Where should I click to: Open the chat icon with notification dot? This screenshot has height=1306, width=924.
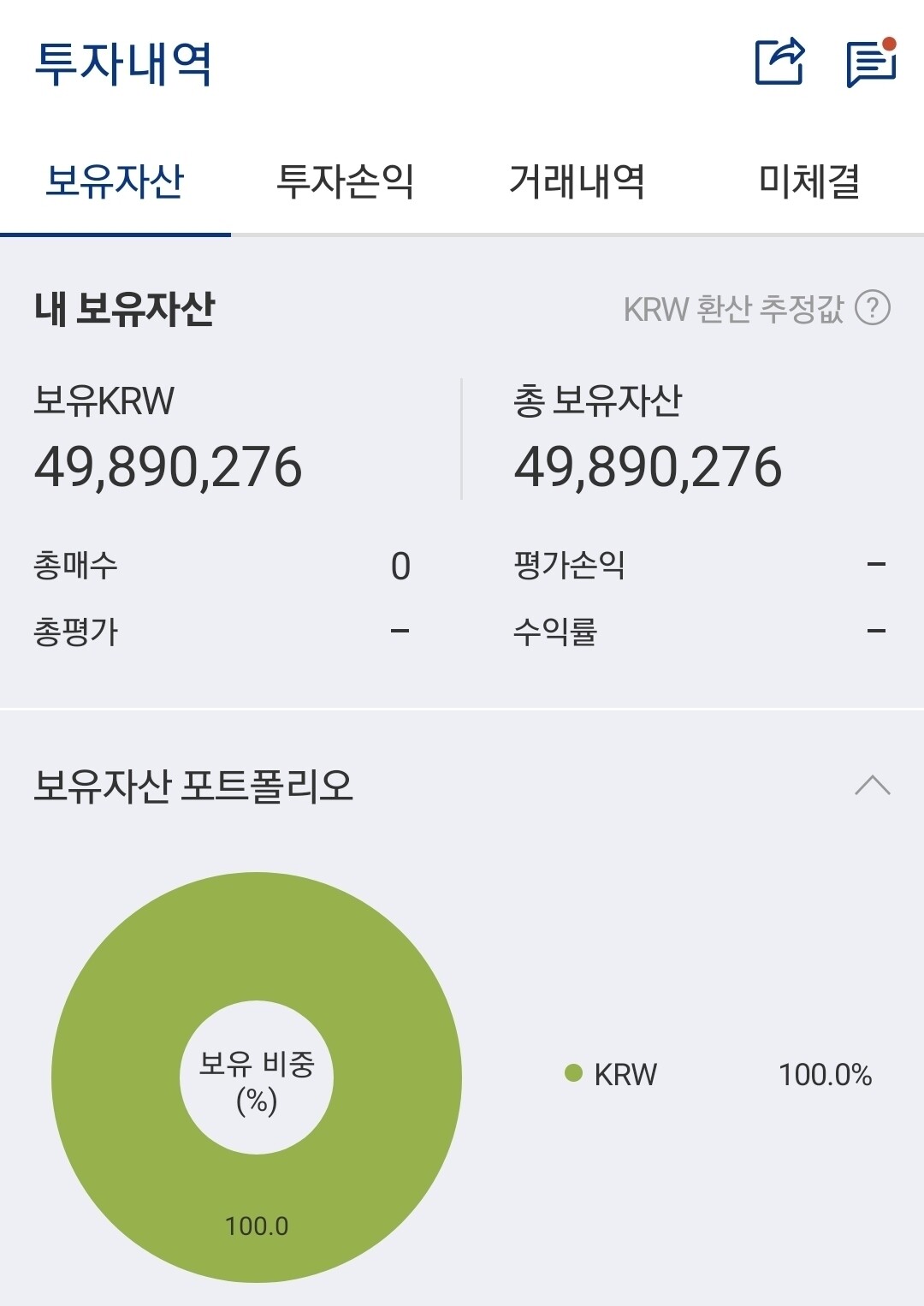pos(869,62)
